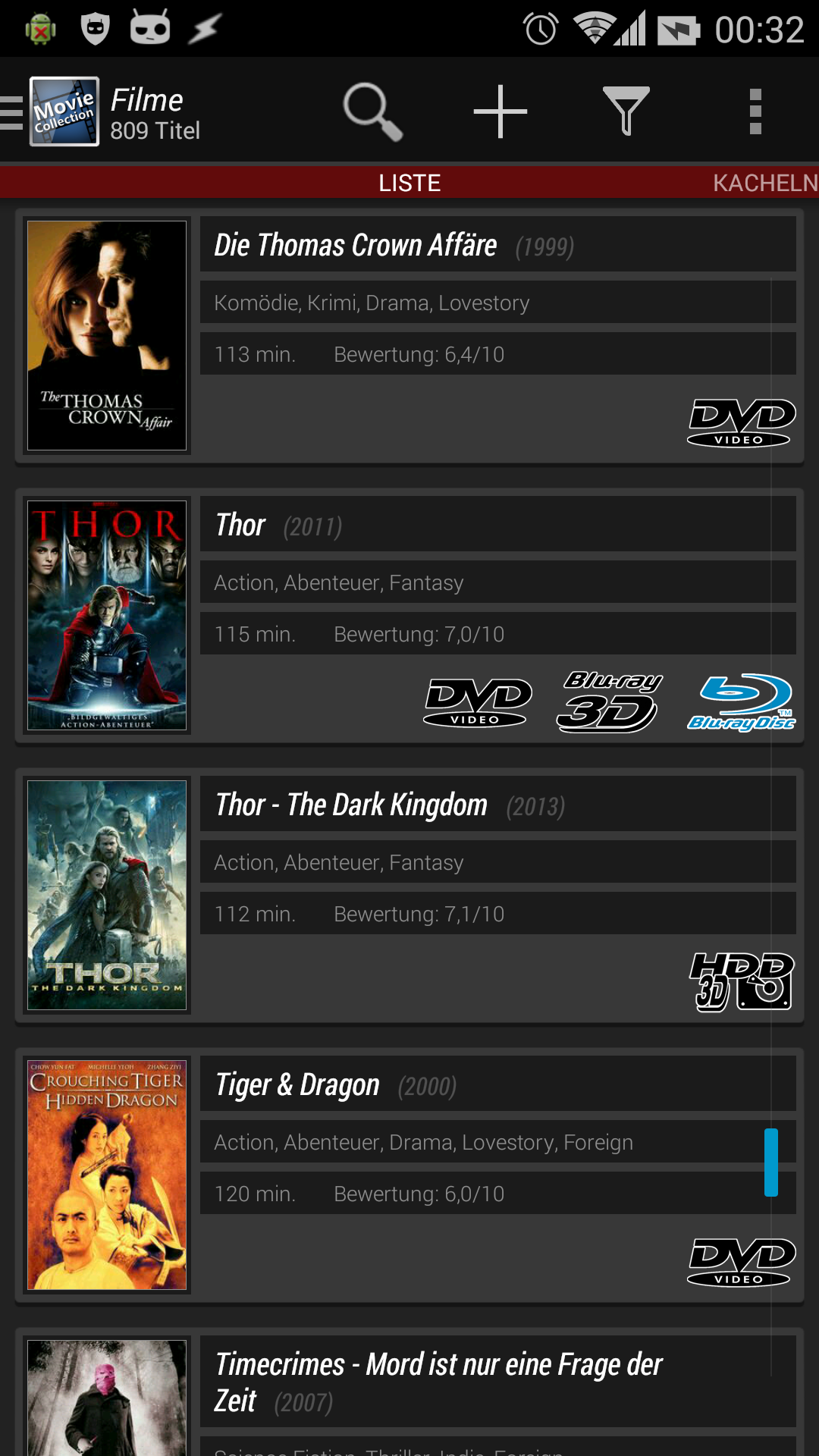
Task: Open the filter options
Action: [626, 111]
